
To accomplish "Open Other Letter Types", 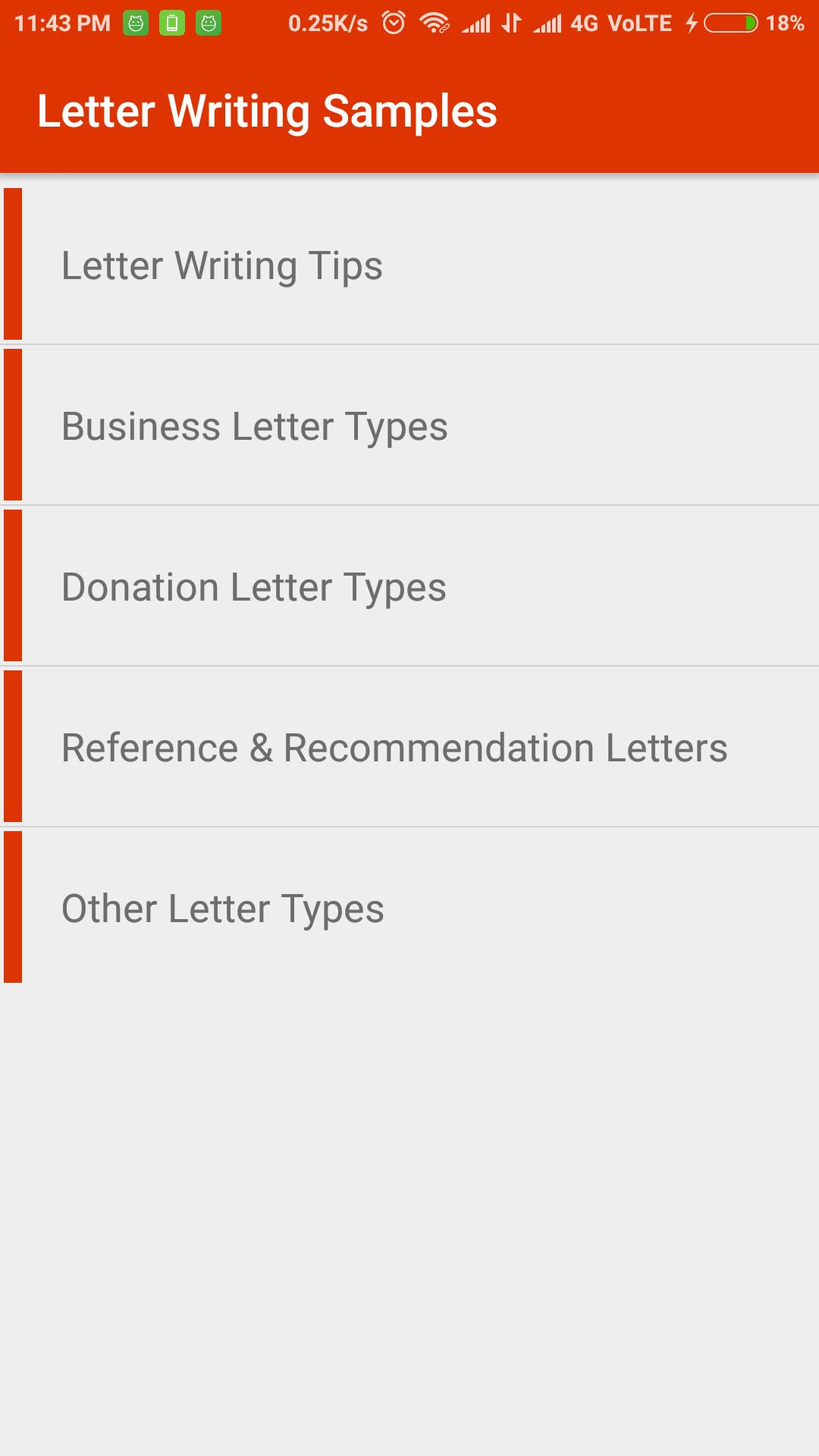I will tap(409, 908).
